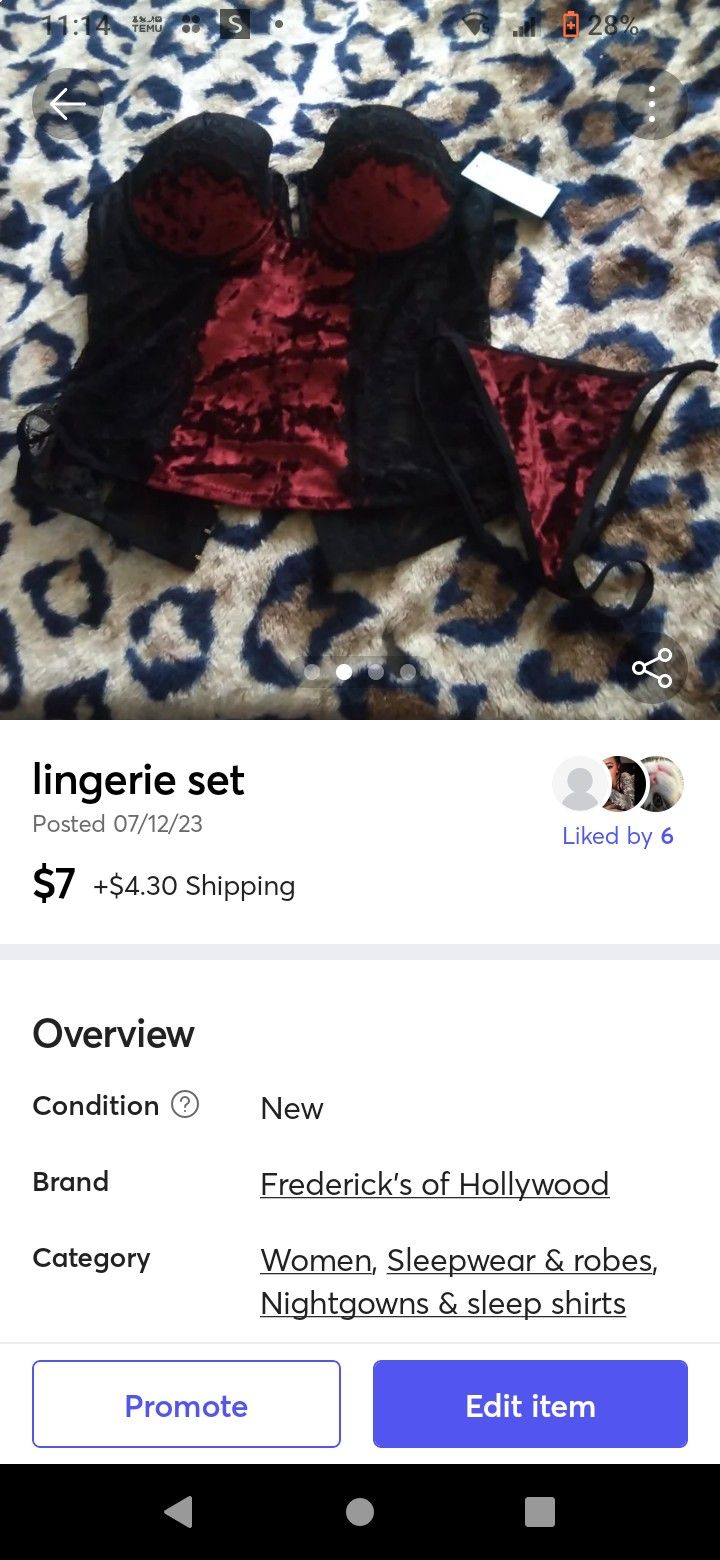Tap the Promote button
The width and height of the screenshot is (720, 1560).
(186, 1405)
